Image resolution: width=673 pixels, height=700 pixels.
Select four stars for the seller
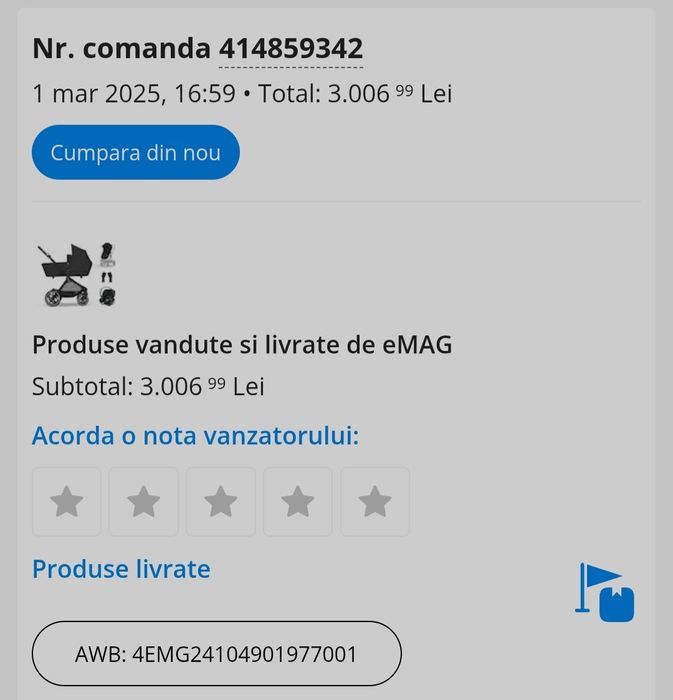point(298,502)
